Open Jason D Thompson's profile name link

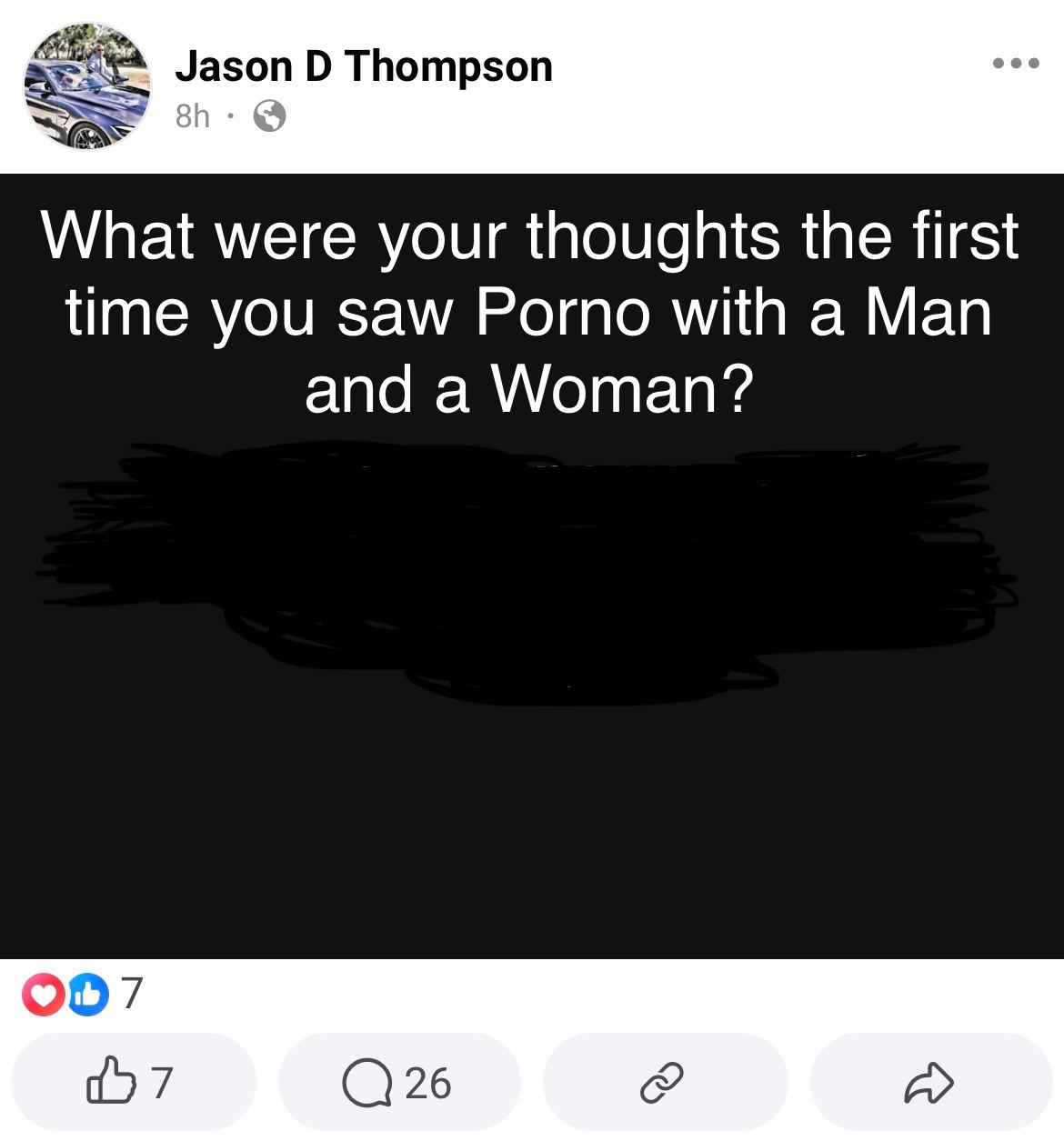(x=363, y=67)
